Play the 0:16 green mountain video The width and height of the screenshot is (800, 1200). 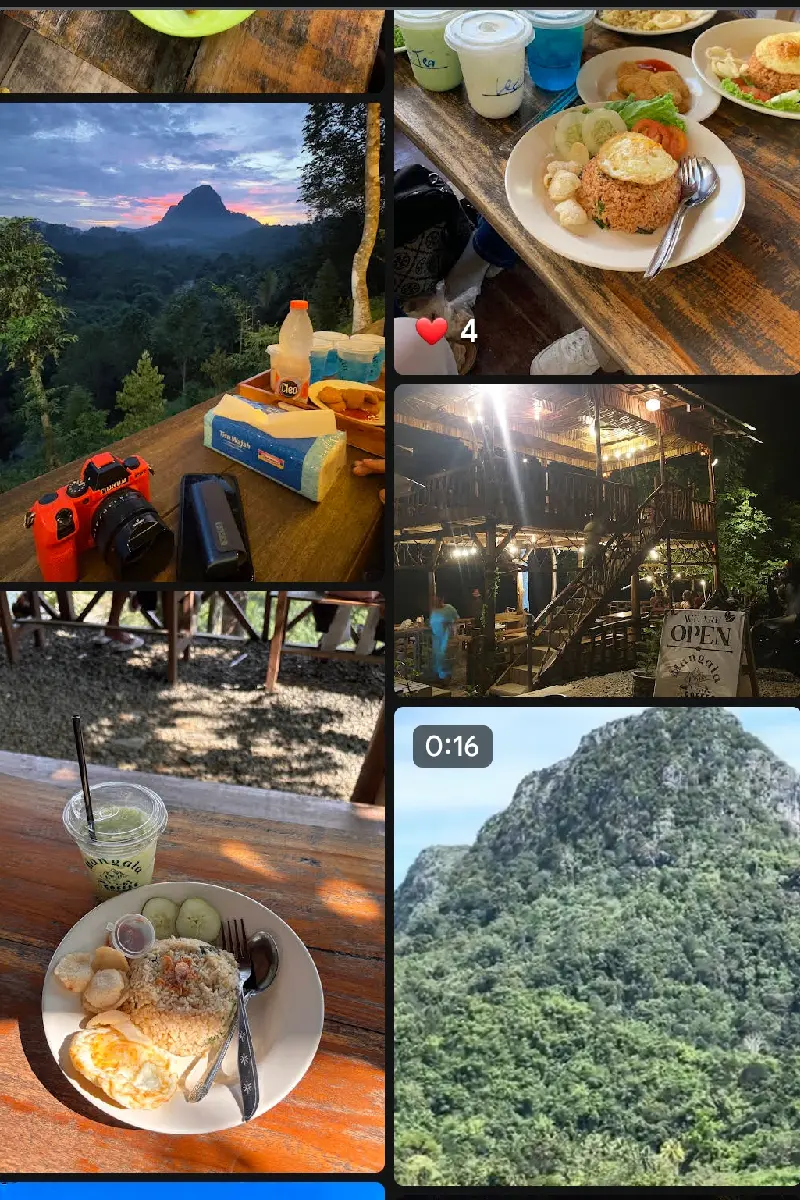pyautogui.click(x=597, y=945)
